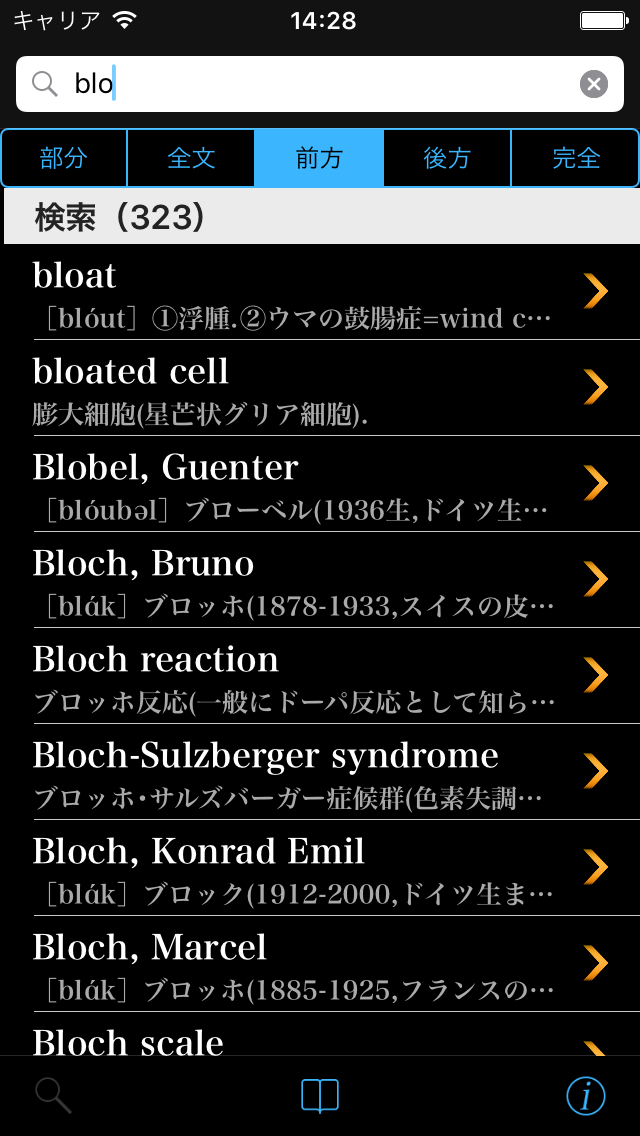Screen dimensions: 640x1136
Task: View the "Blobel, Guenter" entry
Action: [x=320, y=484]
